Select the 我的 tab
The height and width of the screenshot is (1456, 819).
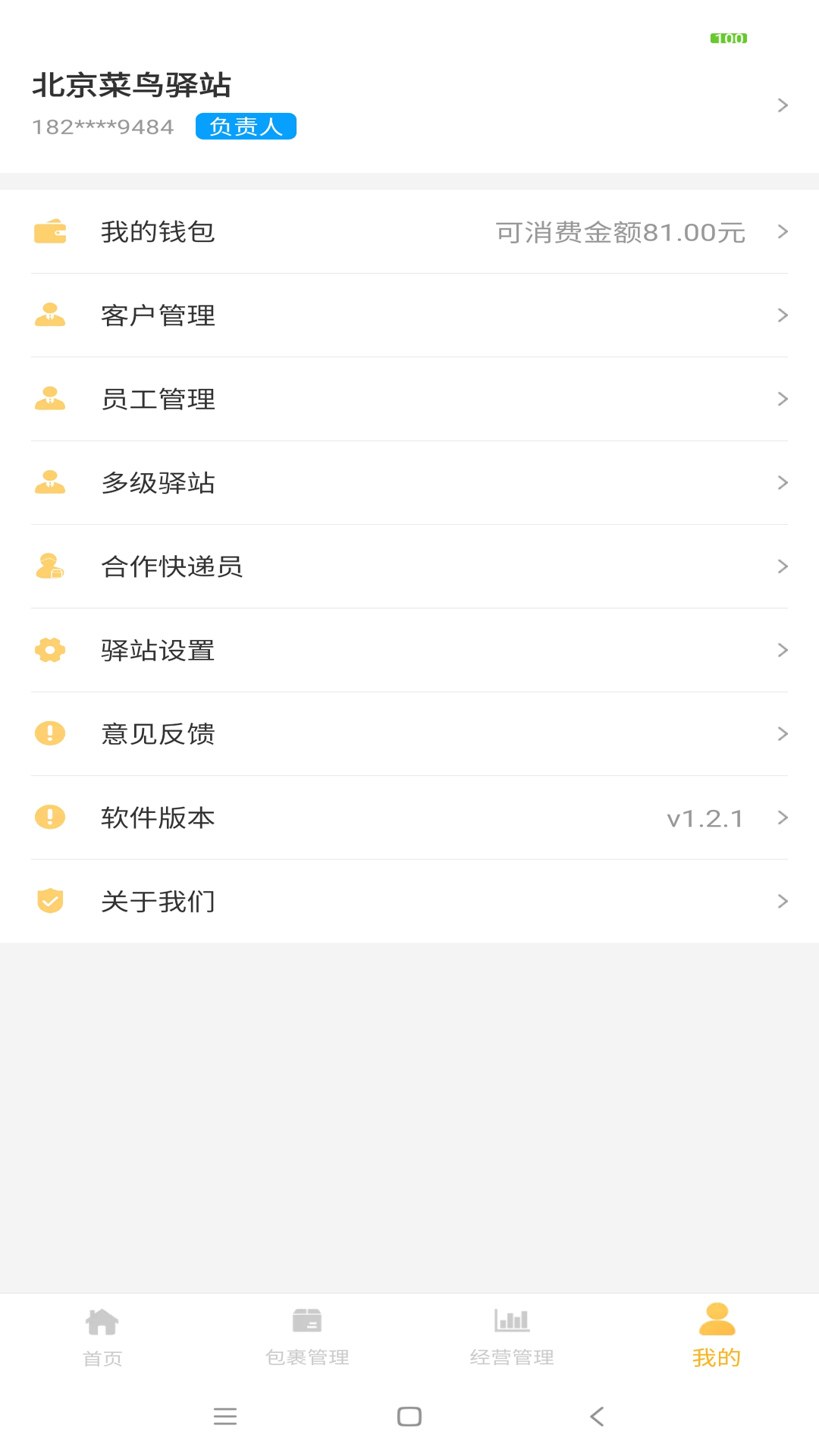[717, 1337]
